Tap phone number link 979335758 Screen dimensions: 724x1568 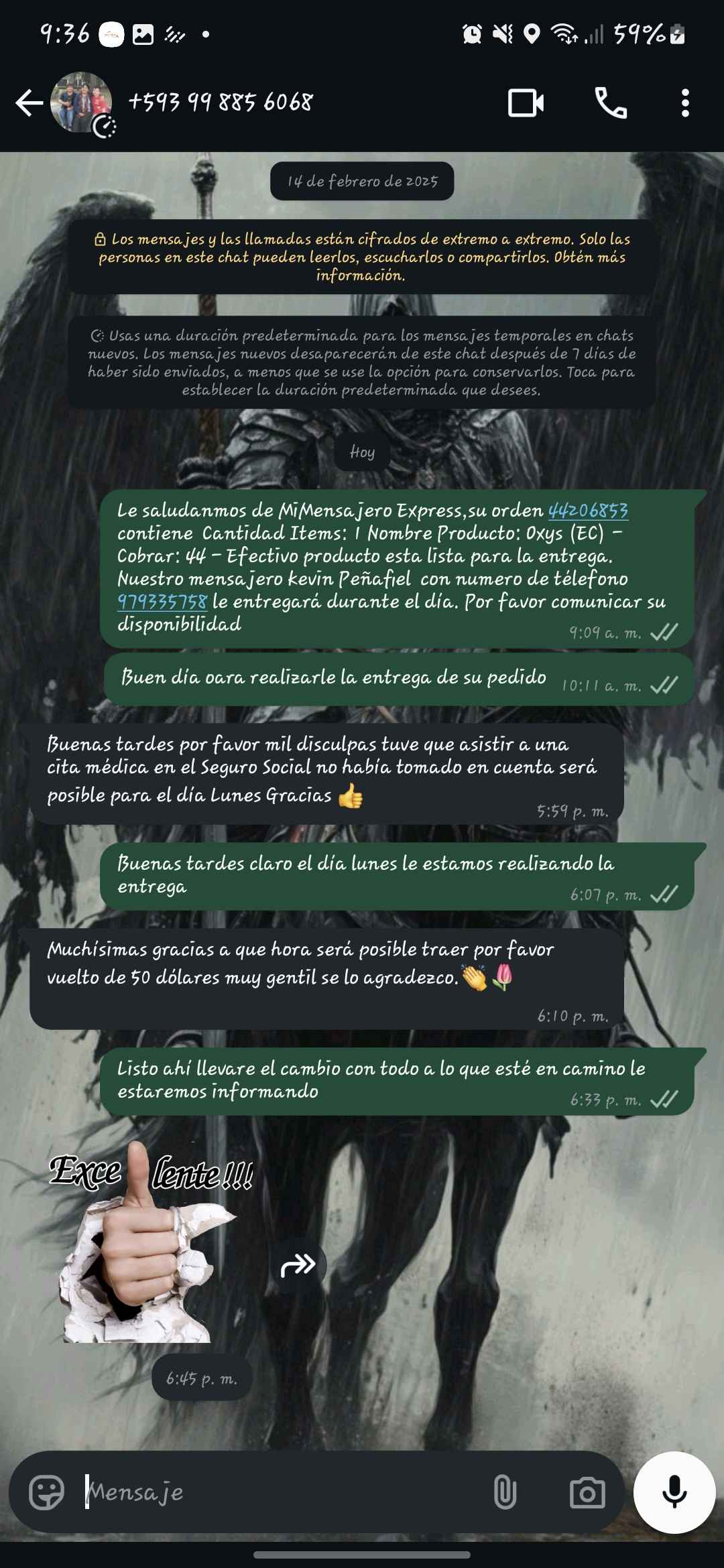point(162,602)
